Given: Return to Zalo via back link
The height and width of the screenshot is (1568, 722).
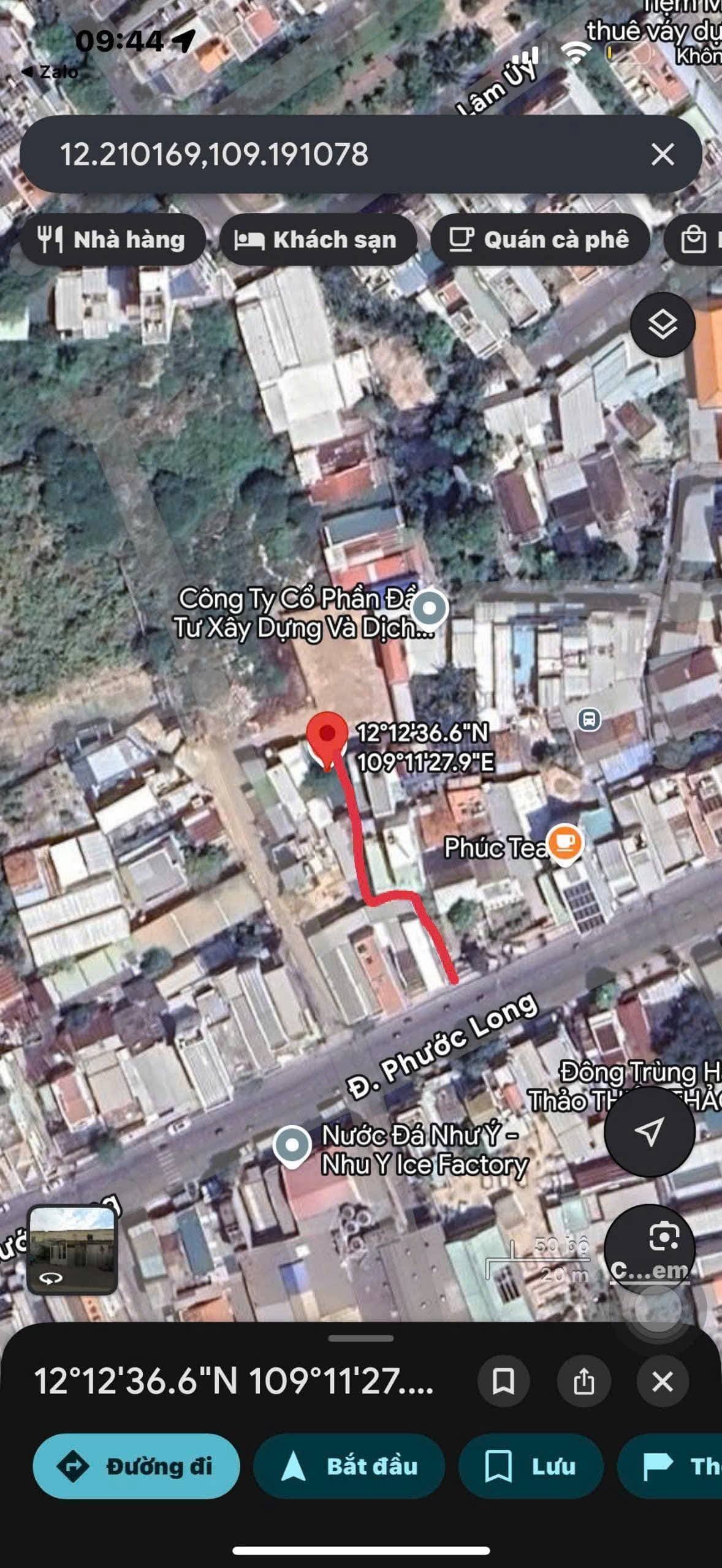Looking at the screenshot, I should point(50,72).
